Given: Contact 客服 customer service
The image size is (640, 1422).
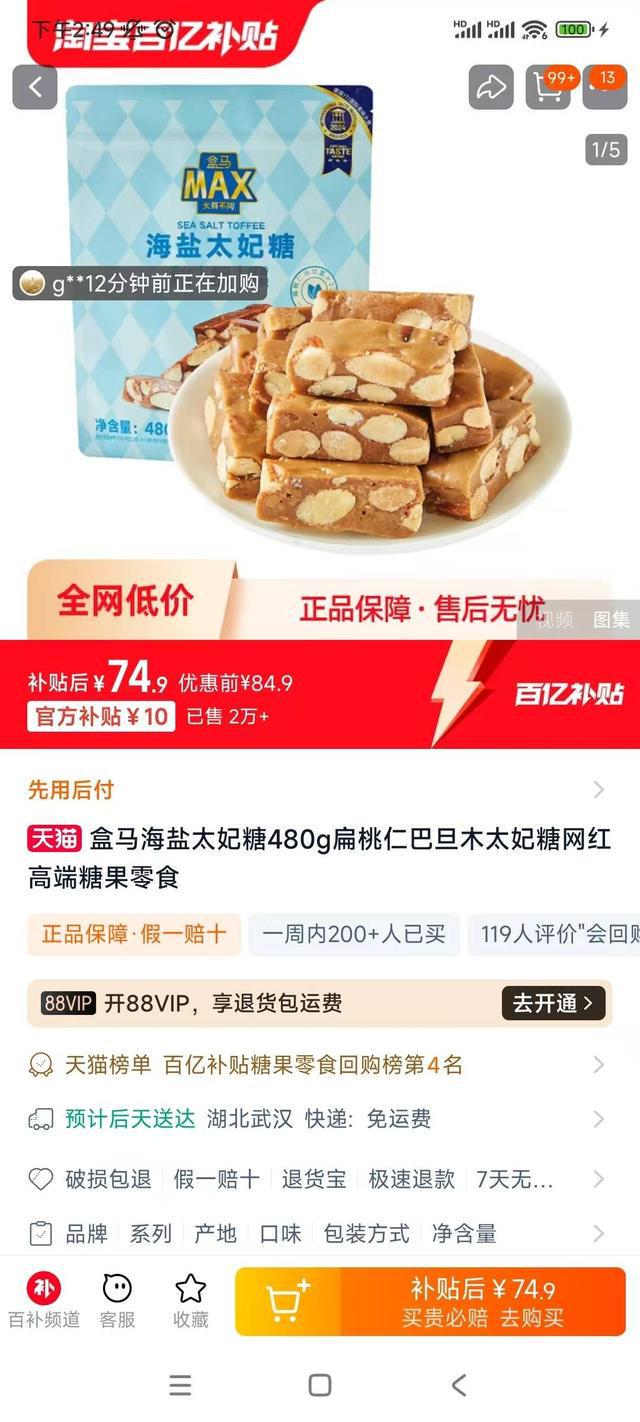Looking at the screenshot, I should pyautogui.click(x=117, y=1301).
